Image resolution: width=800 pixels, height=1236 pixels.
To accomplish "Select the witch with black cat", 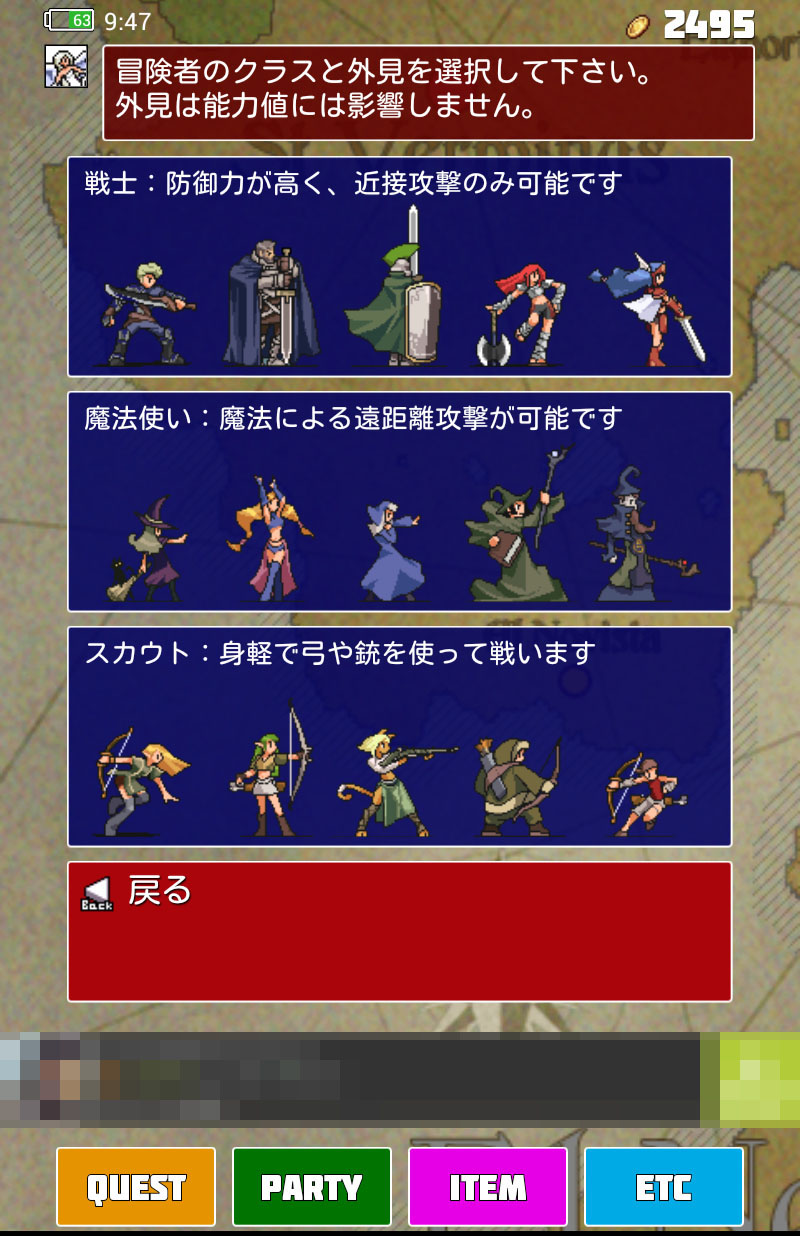I will tap(148, 550).
